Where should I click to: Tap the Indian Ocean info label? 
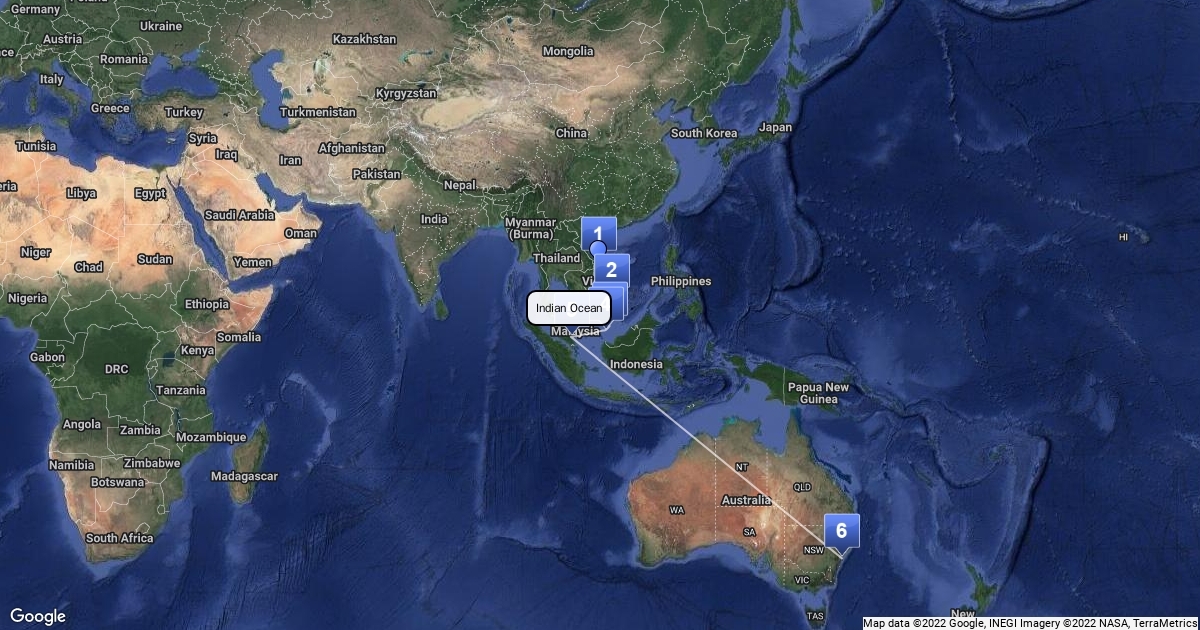click(x=569, y=308)
